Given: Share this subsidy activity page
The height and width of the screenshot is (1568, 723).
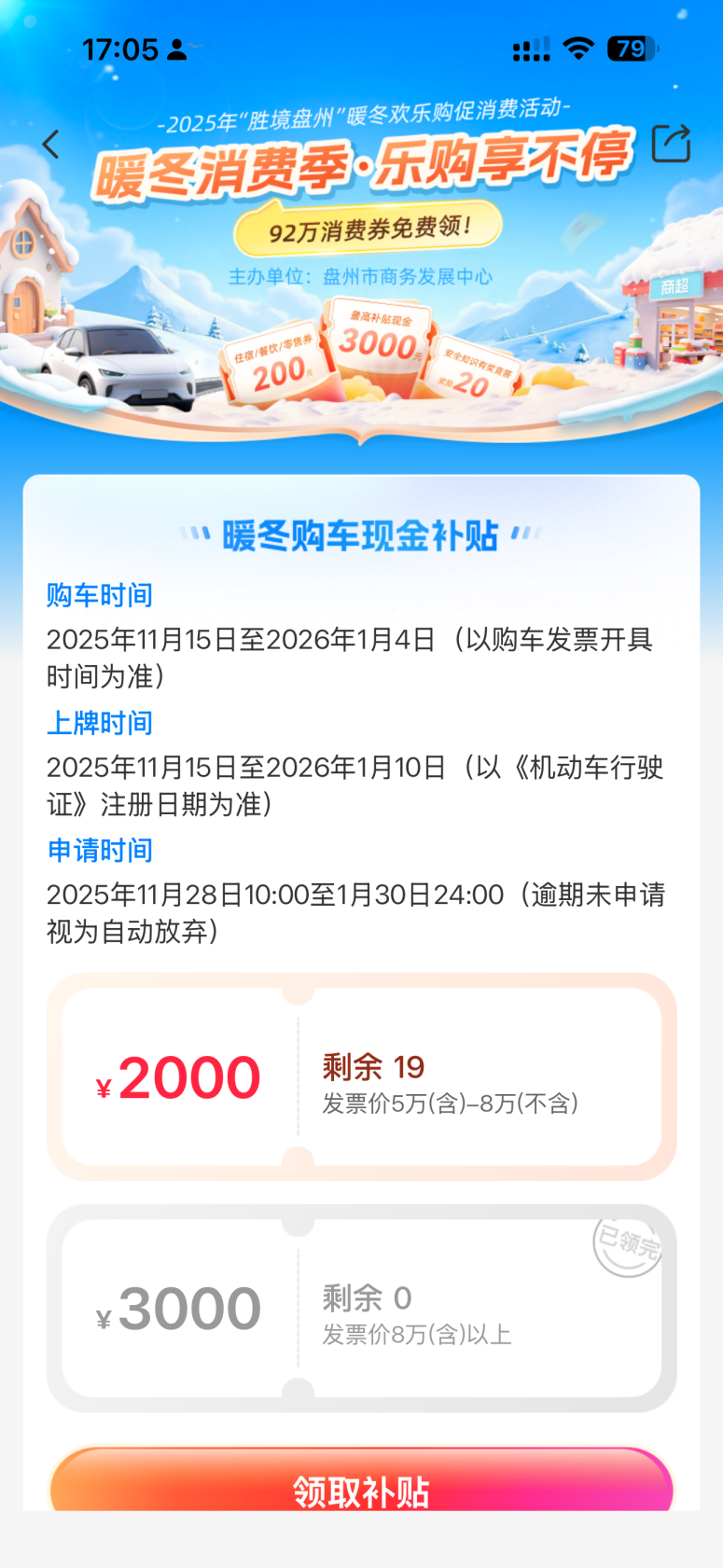Looking at the screenshot, I should pyautogui.click(x=670, y=144).
